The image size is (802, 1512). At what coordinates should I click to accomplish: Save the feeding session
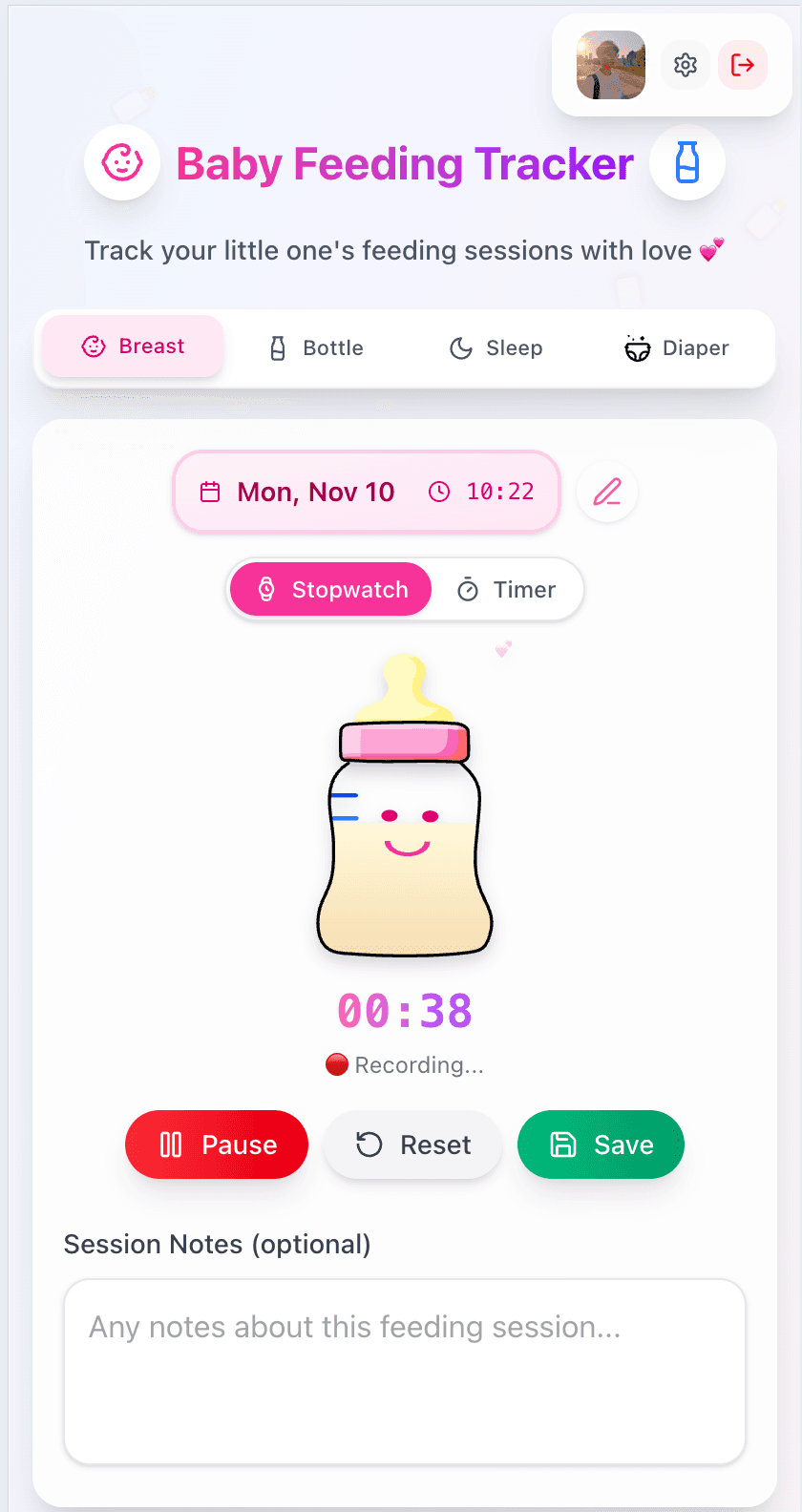point(601,1144)
